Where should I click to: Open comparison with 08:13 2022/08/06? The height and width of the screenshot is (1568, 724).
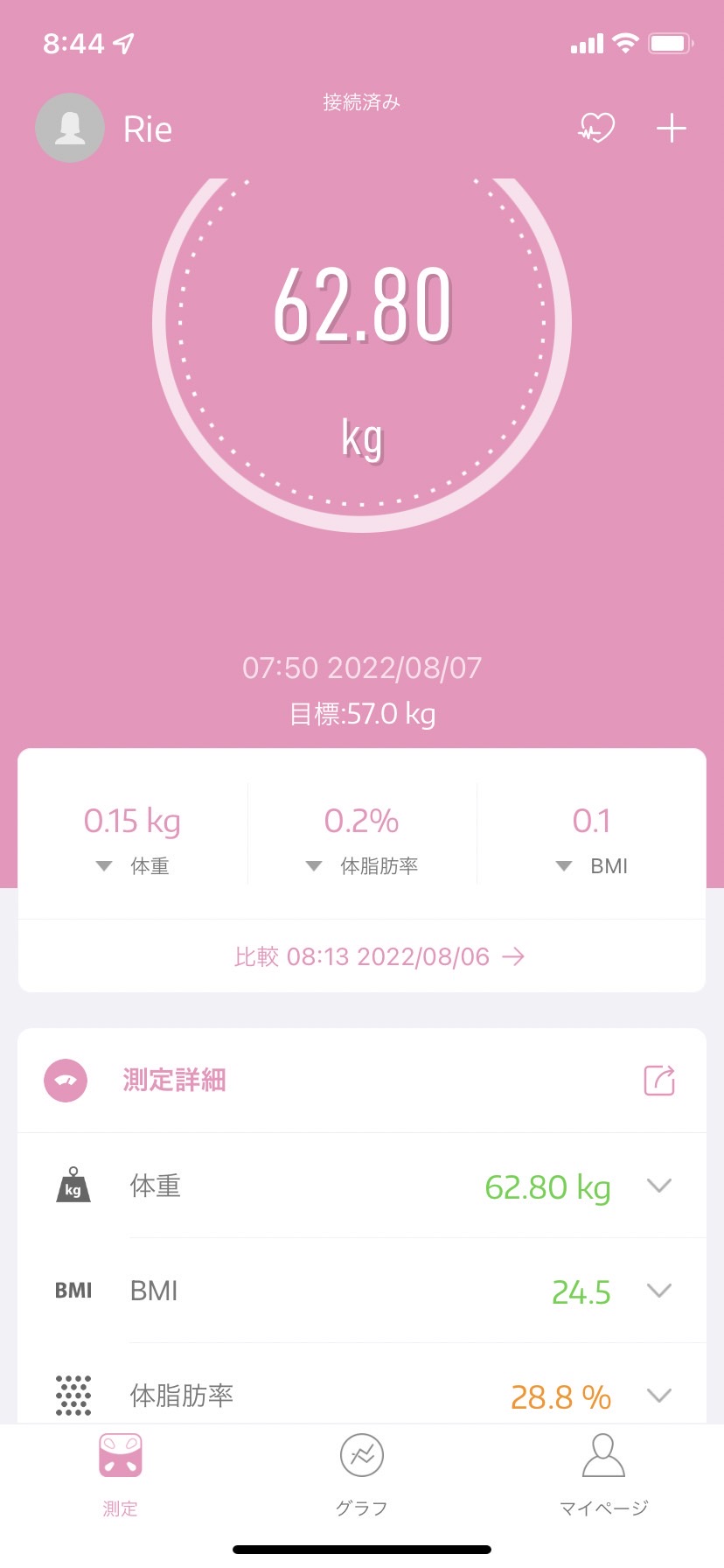pyautogui.click(x=379, y=956)
